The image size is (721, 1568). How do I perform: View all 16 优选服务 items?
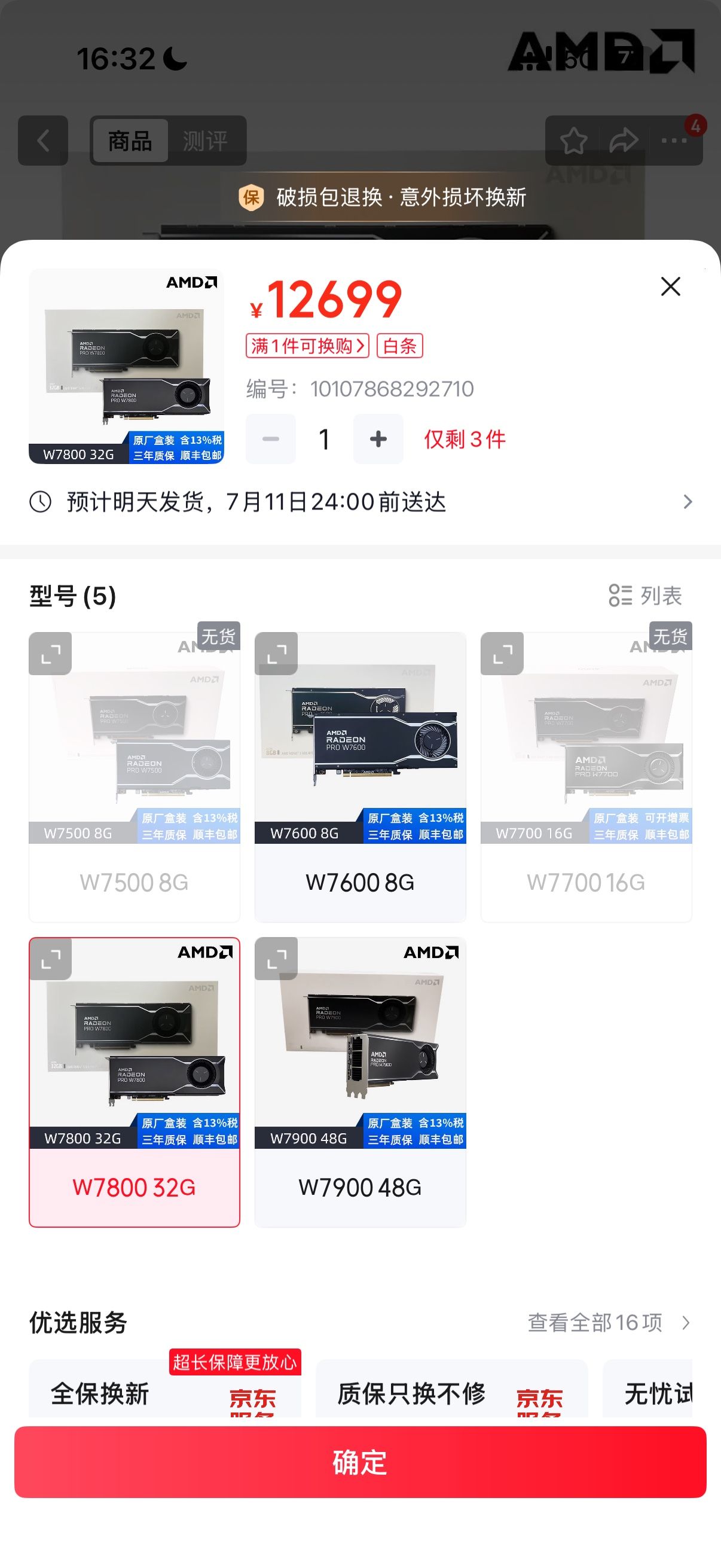[609, 1323]
